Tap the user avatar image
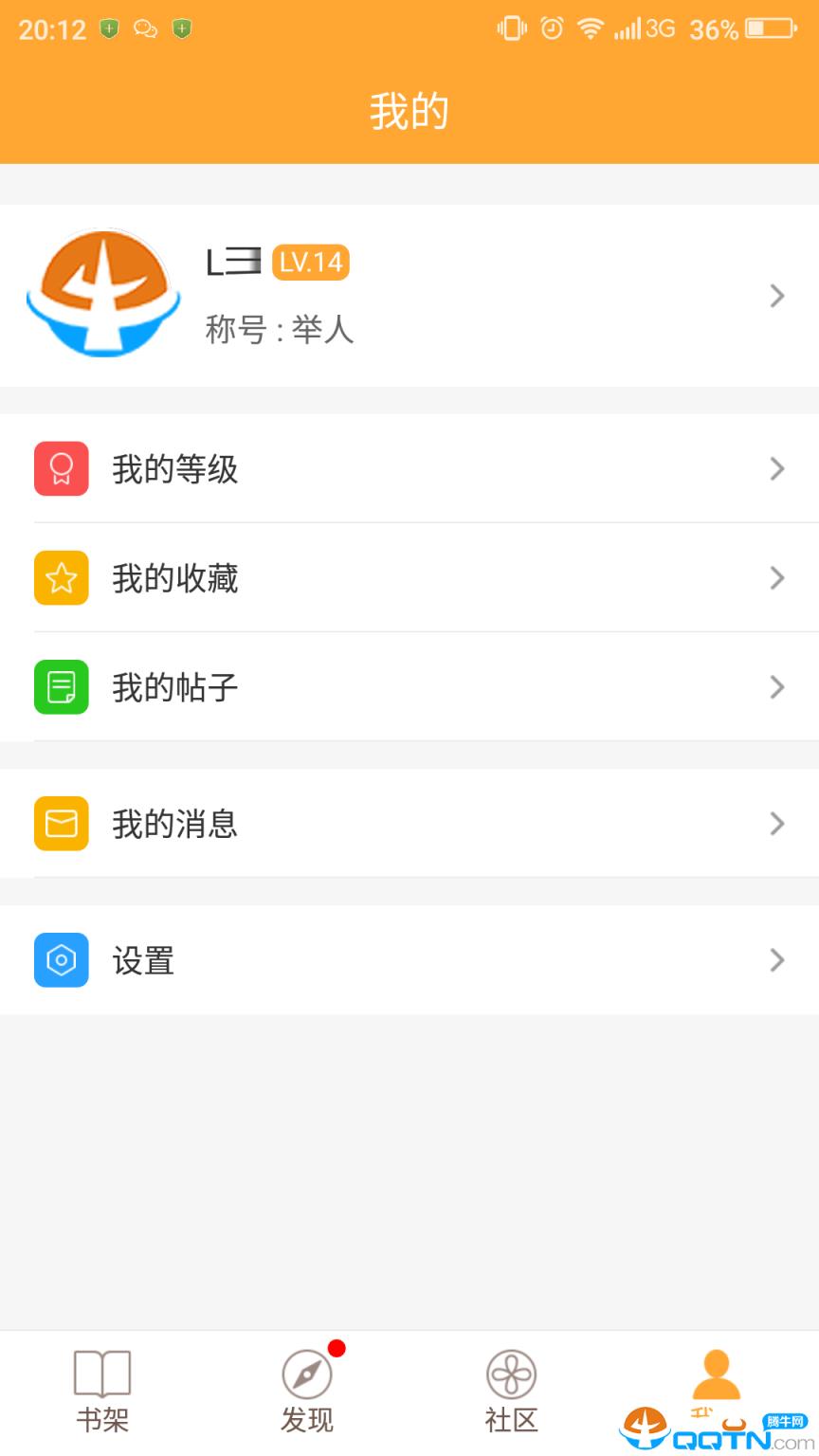Viewport: 819px width, 1456px height. [x=104, y=296]
